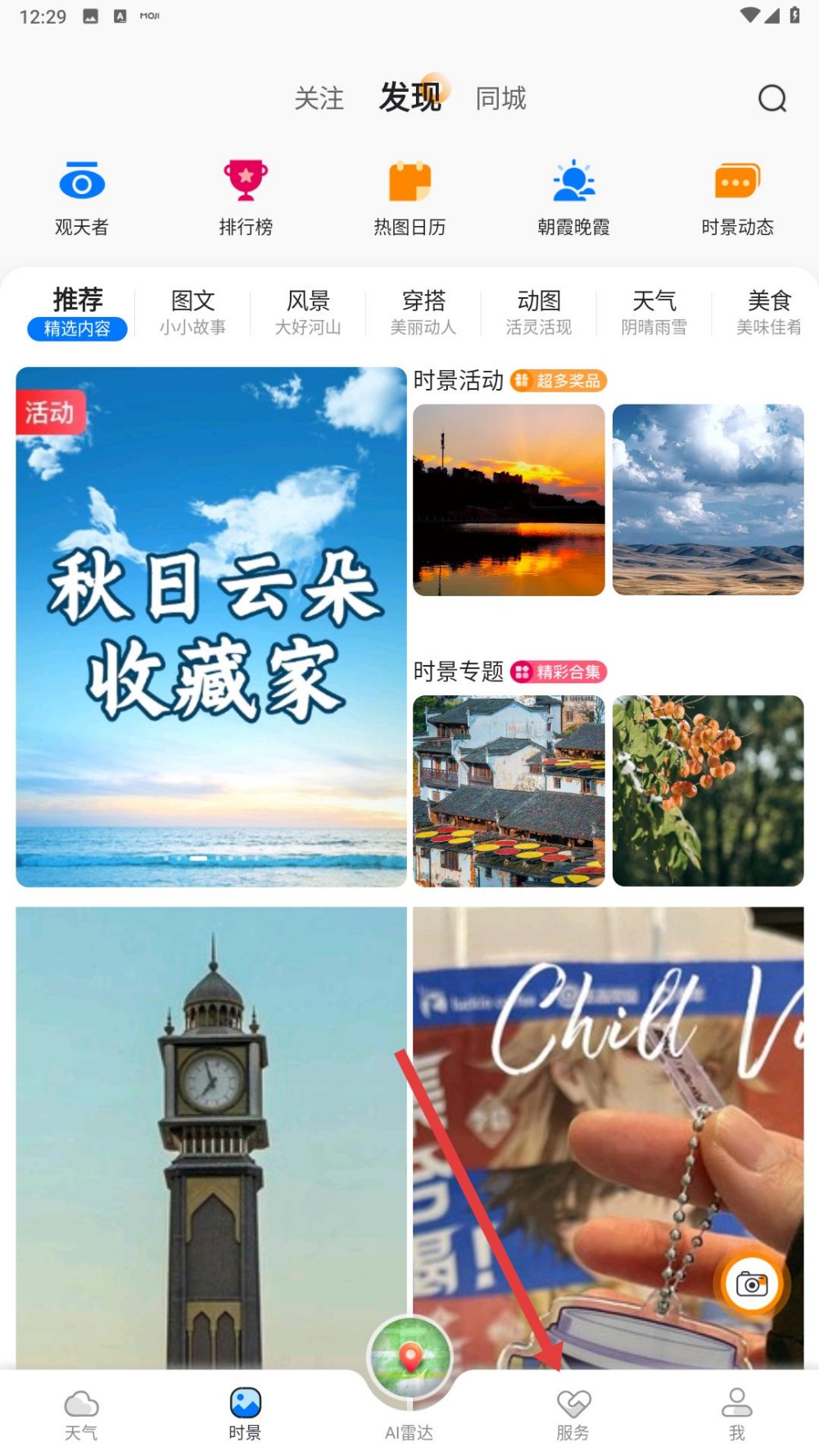Select the 天气 category tab
This screenshot has width=819, height=1456.
click(x=654, y=312)
